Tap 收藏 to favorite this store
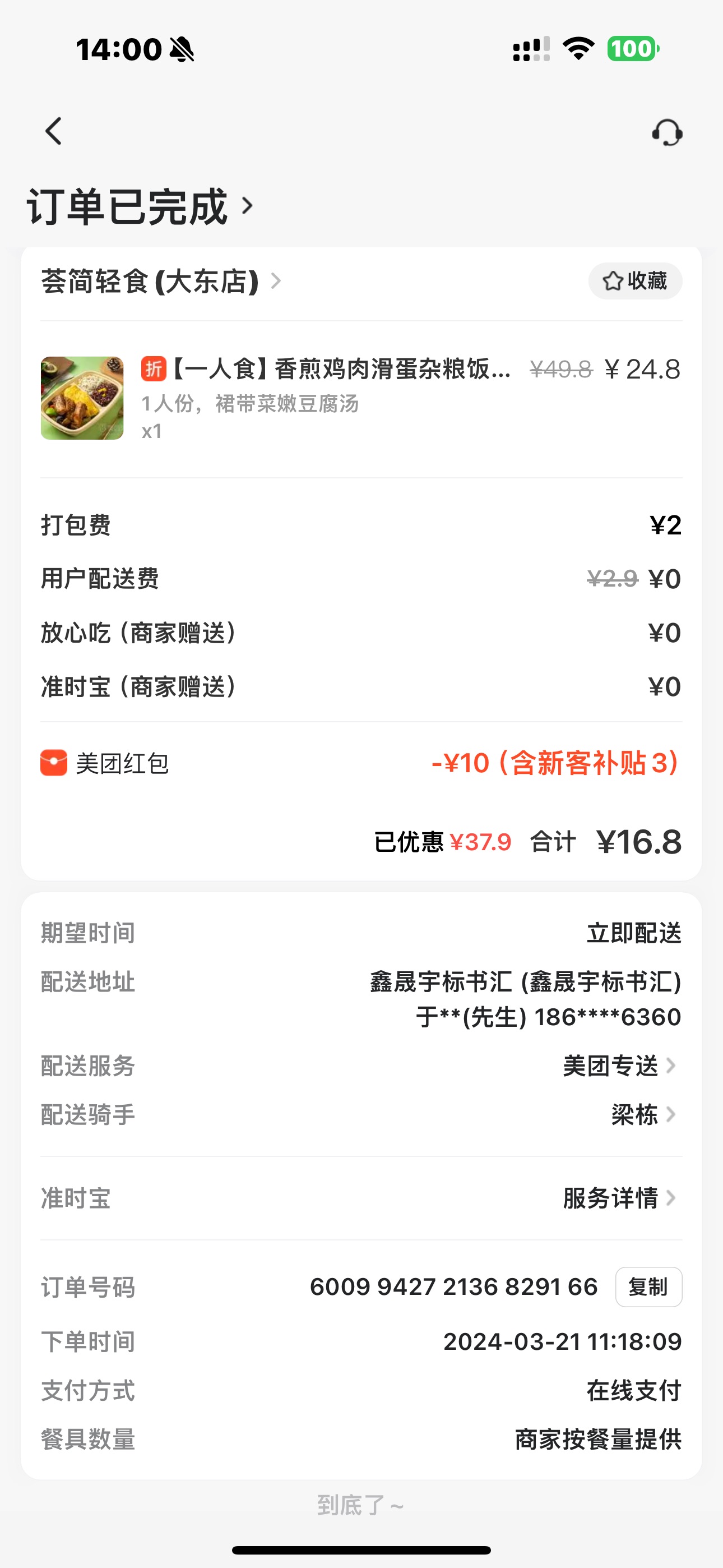 point(635,281)
